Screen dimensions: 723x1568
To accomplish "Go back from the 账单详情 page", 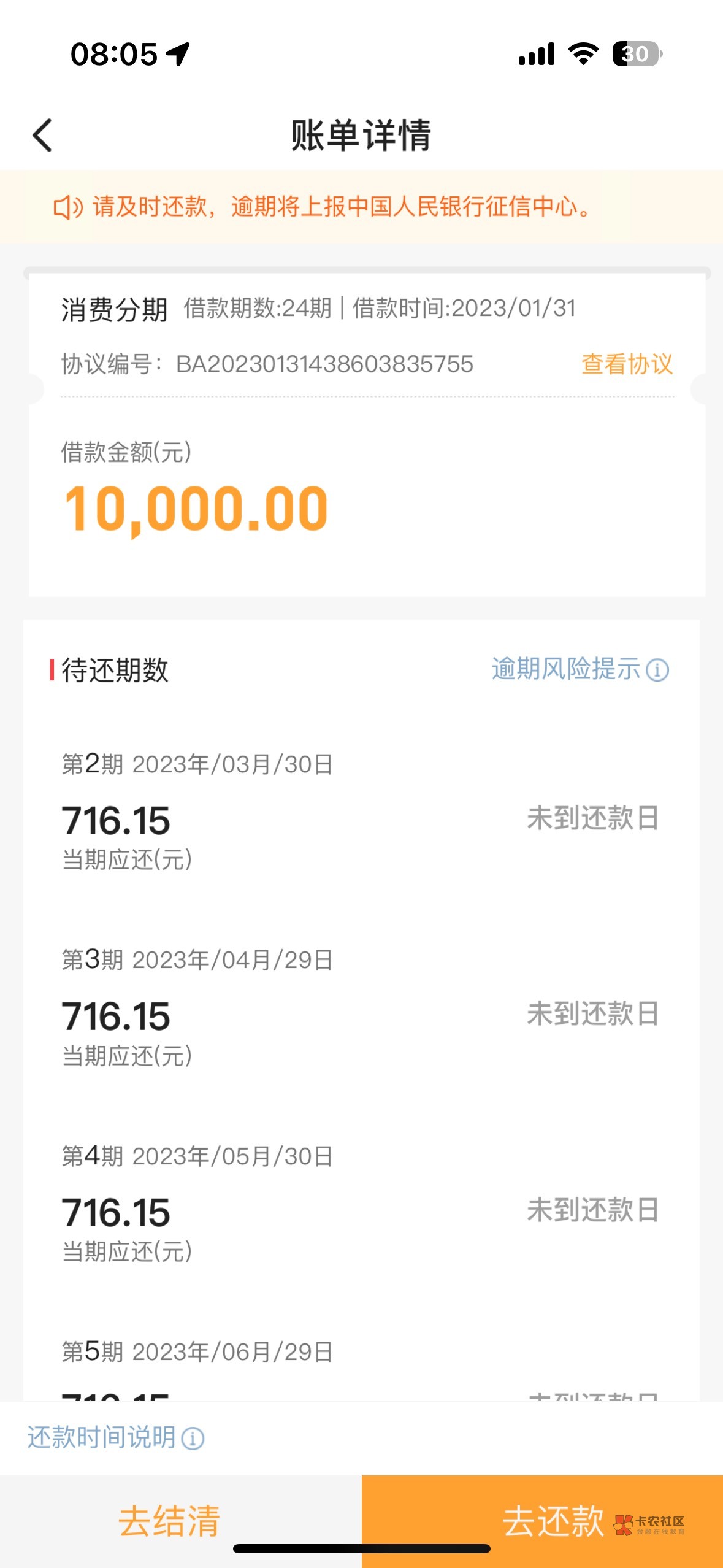I will click(42, 135).
